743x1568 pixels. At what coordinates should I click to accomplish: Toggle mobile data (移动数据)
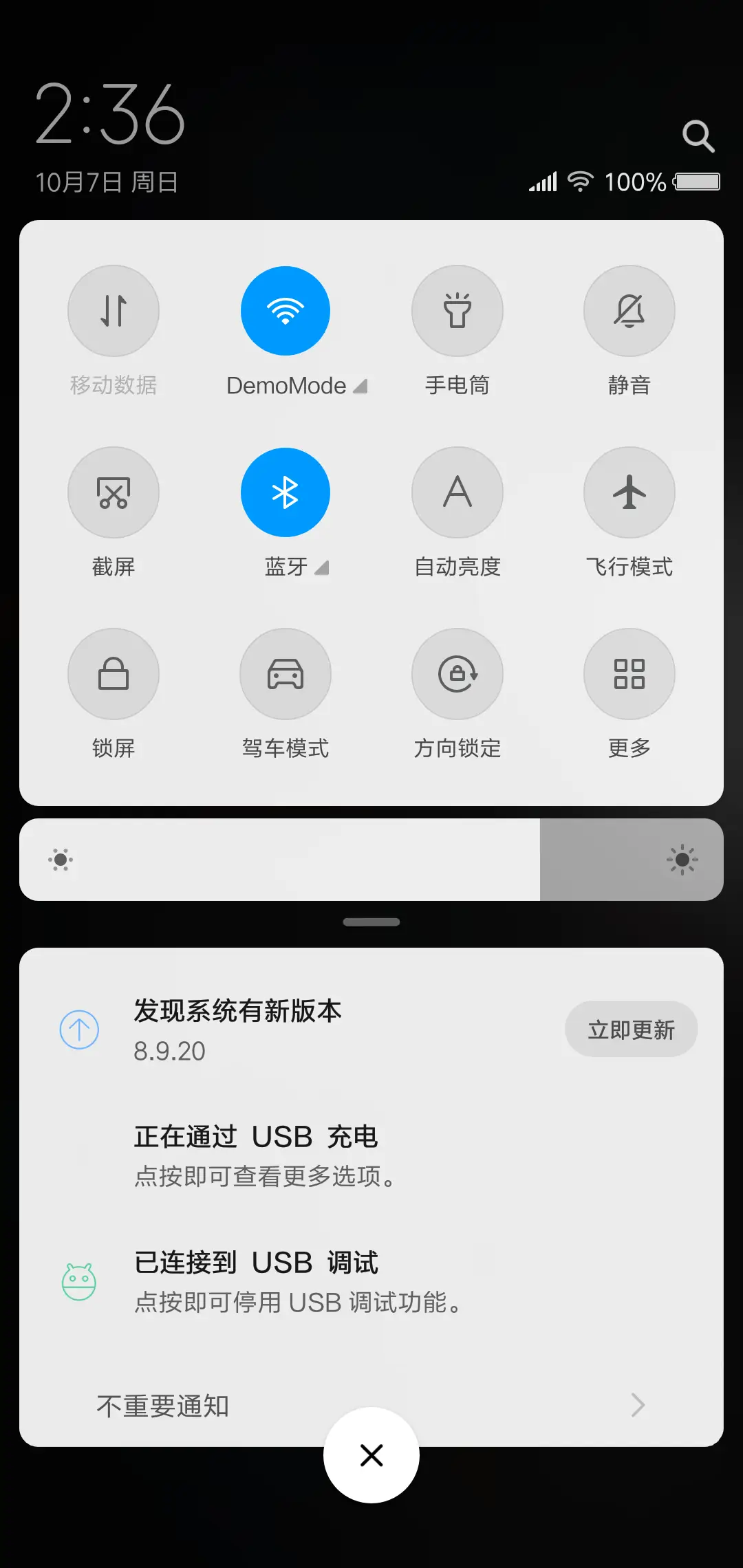(x=114, y=312)
